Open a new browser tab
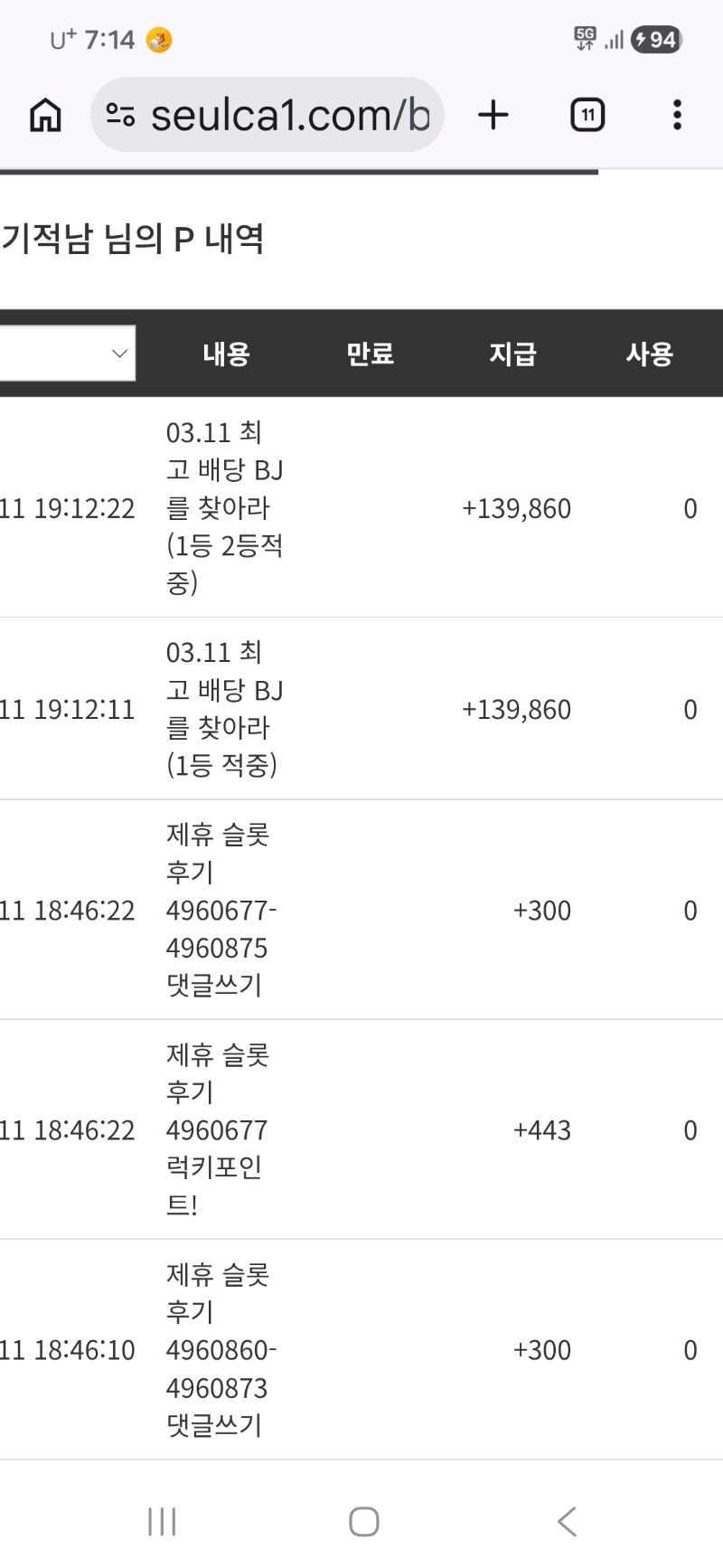This screenshot has height=1568, width=723. point(493,115)
